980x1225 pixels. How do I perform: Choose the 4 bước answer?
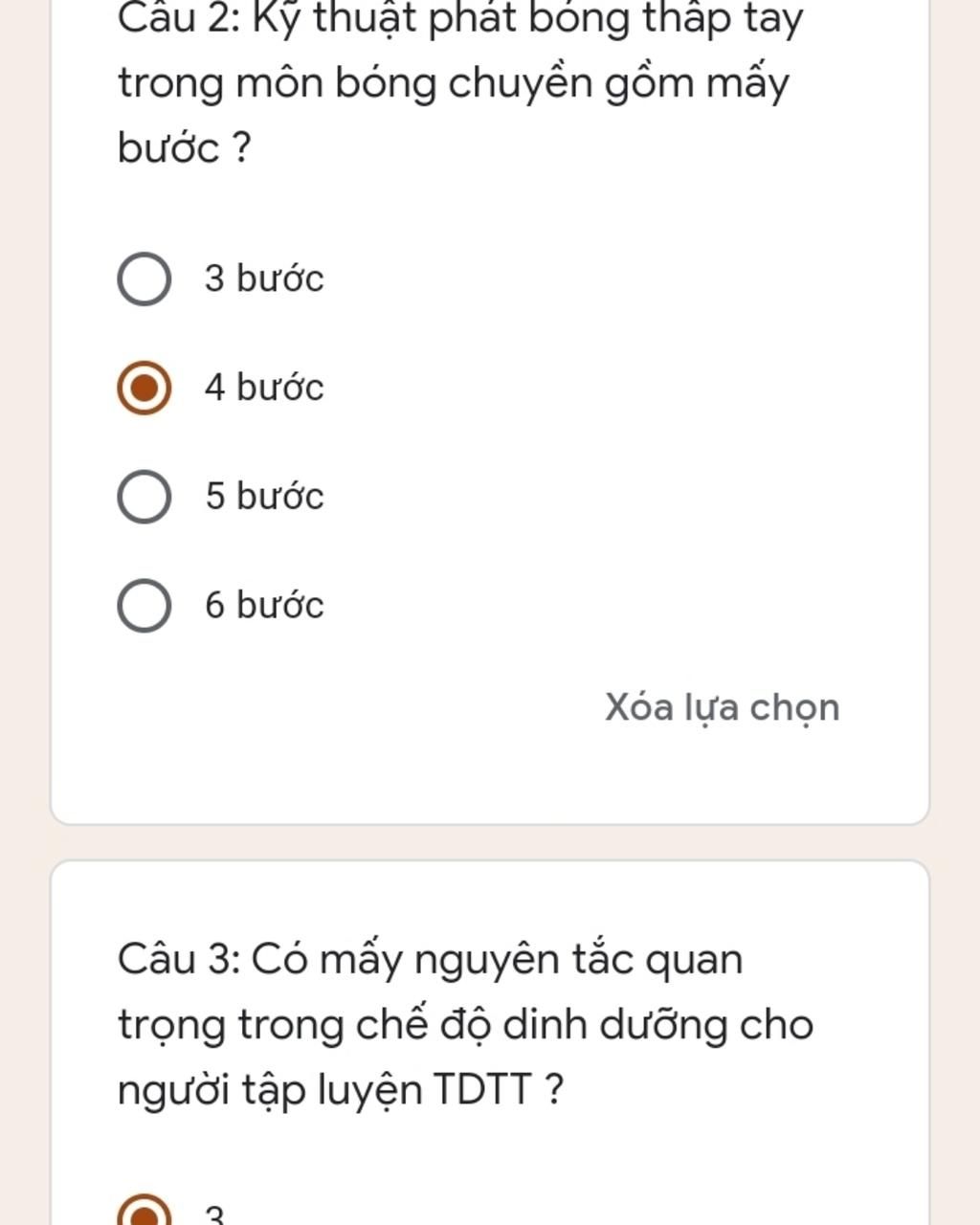[145, 389]
